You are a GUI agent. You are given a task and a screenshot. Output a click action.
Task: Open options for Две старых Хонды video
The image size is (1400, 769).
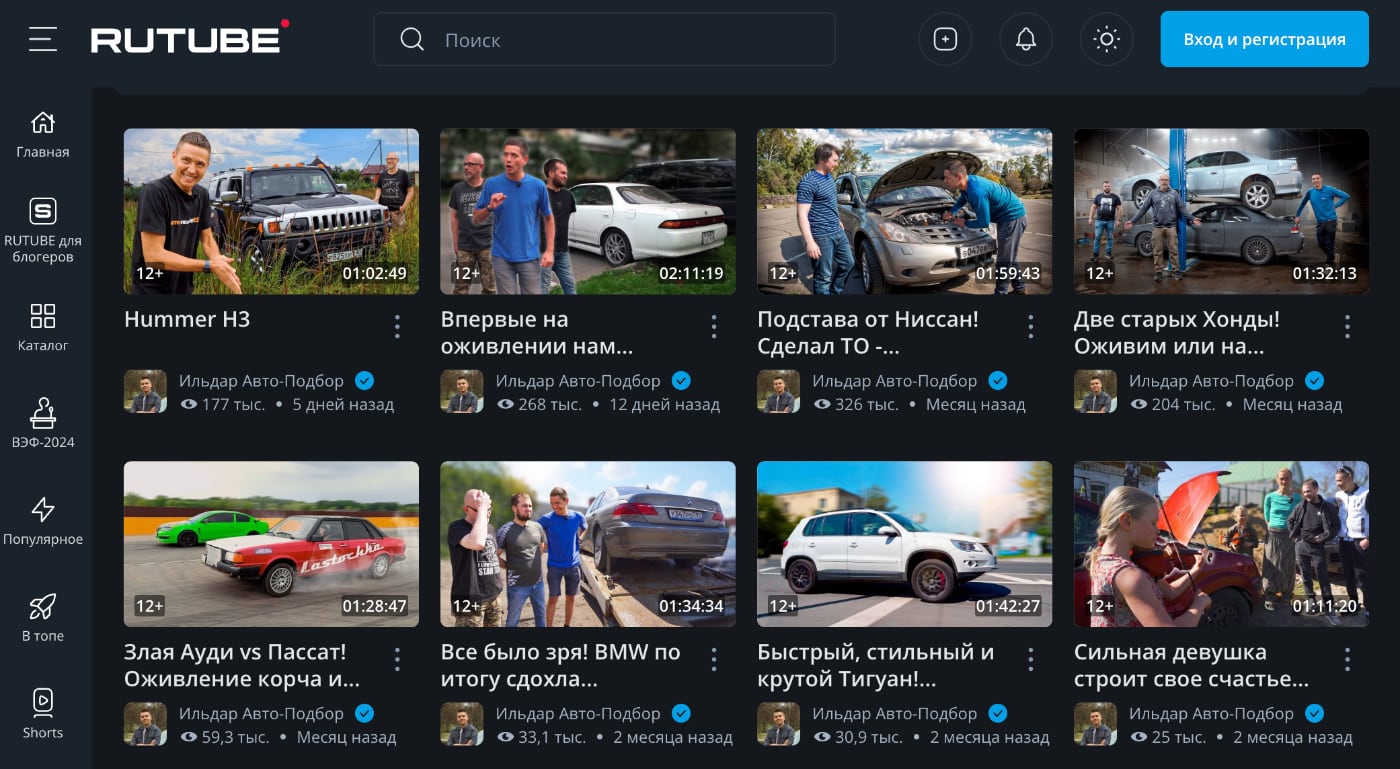click(x=1347, y=326)
